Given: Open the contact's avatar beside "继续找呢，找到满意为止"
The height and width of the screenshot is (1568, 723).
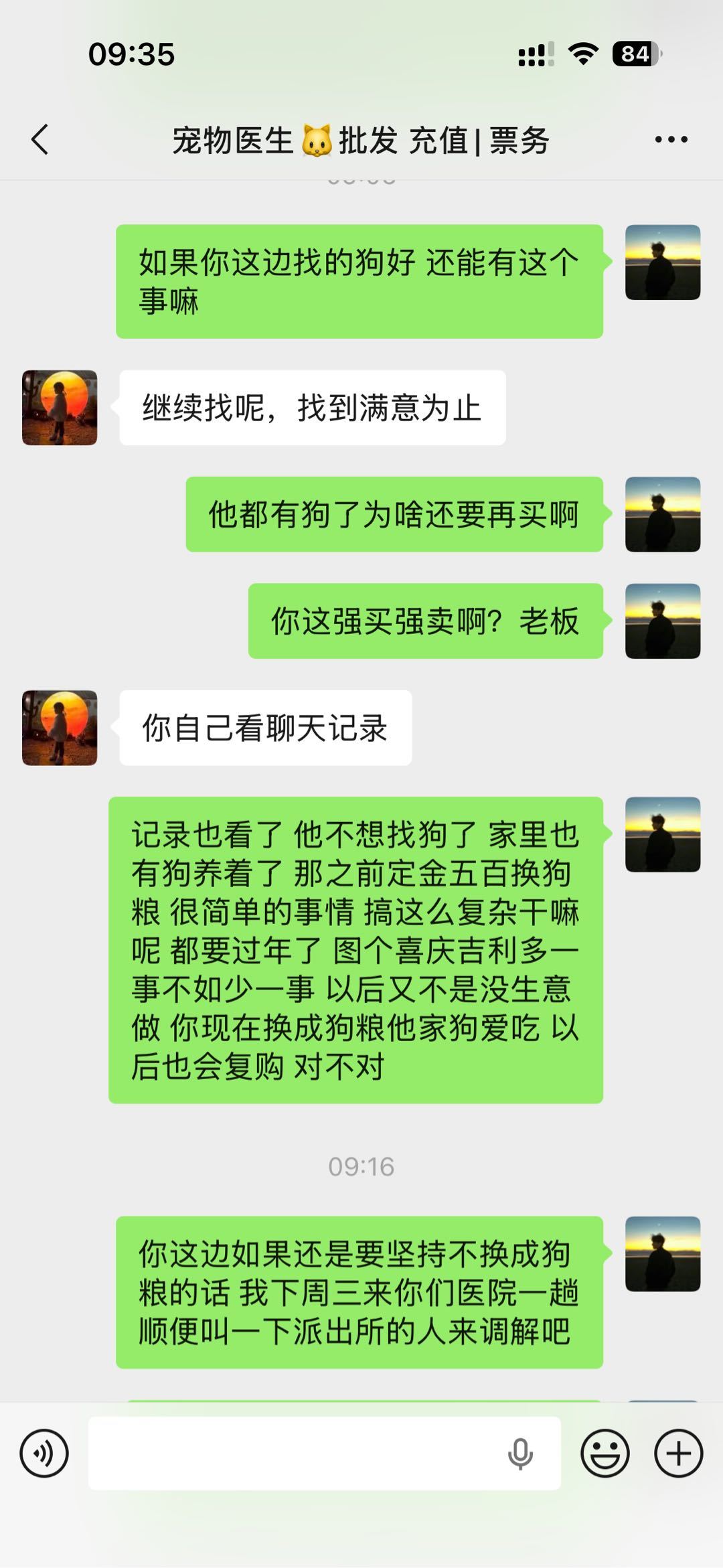Looking at the screenshot, I should point(60,408).
